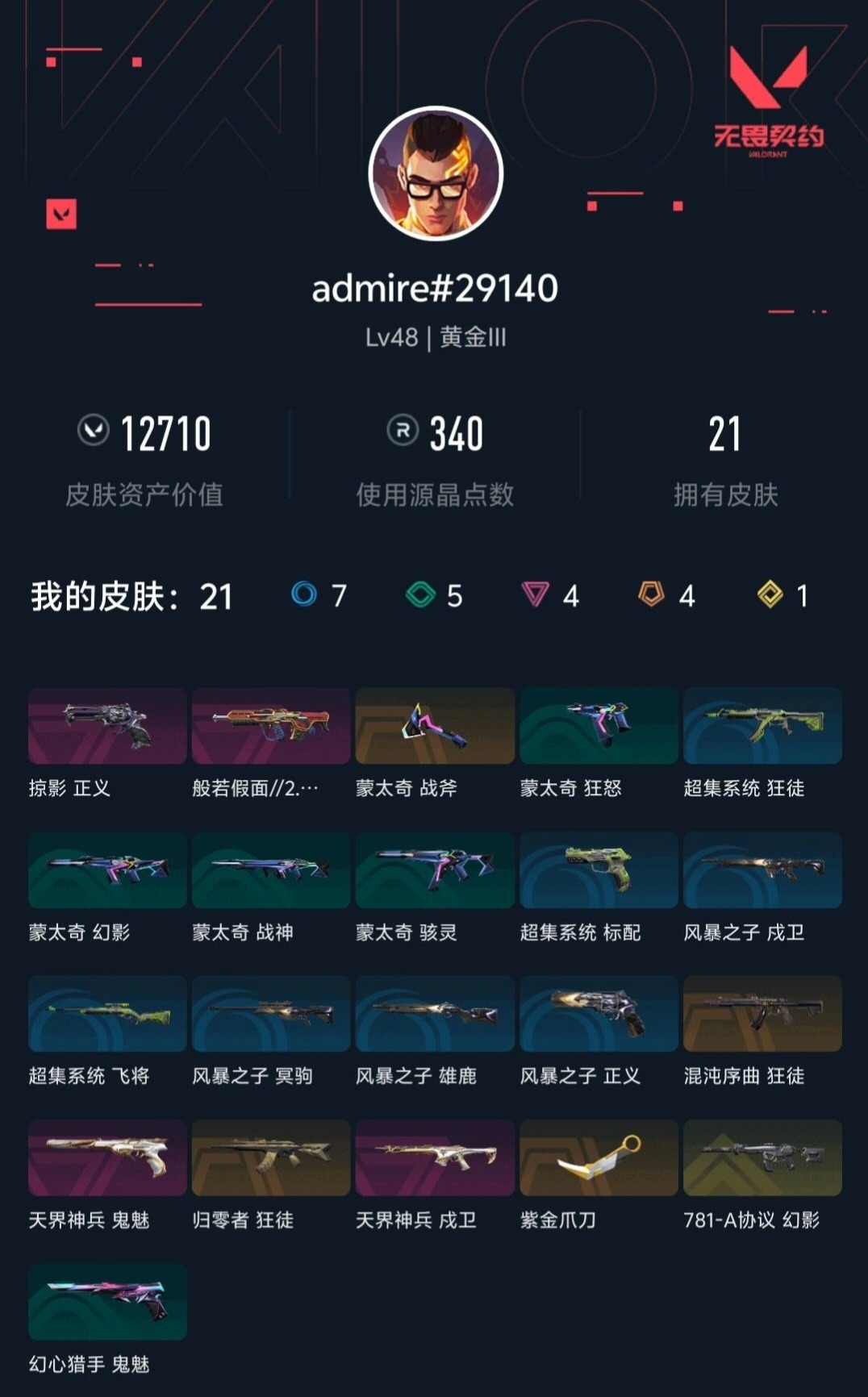The width and height of the screenshot is (868, 1397).
Task: Click the username admire#29140
Action: (x=434, y=289)
